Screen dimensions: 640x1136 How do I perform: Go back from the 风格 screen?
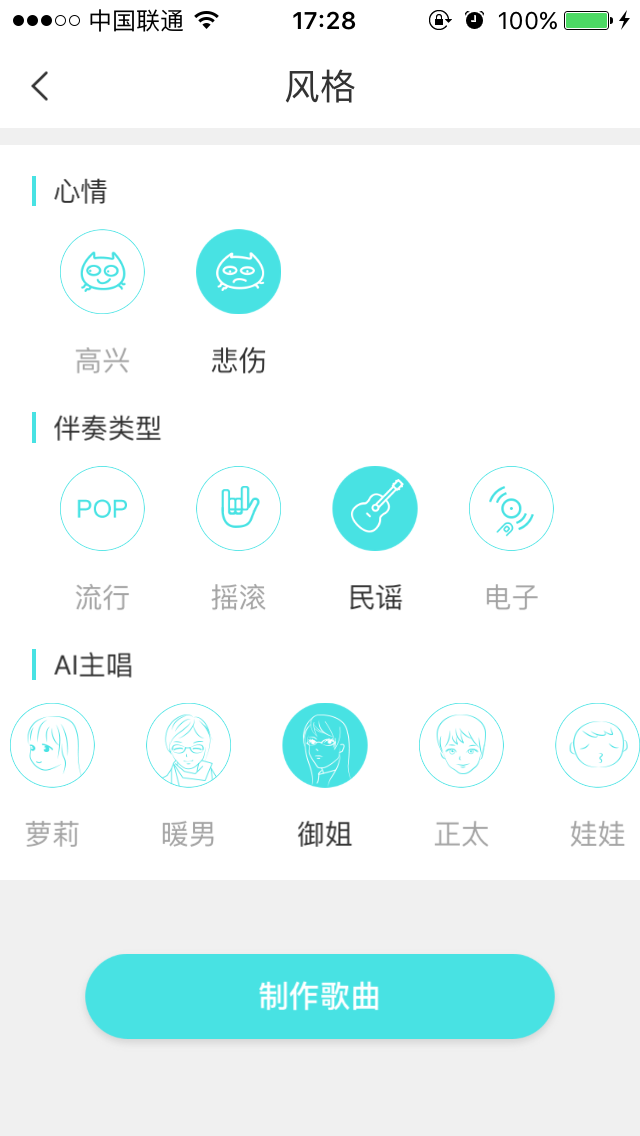(x=40, y=87)
